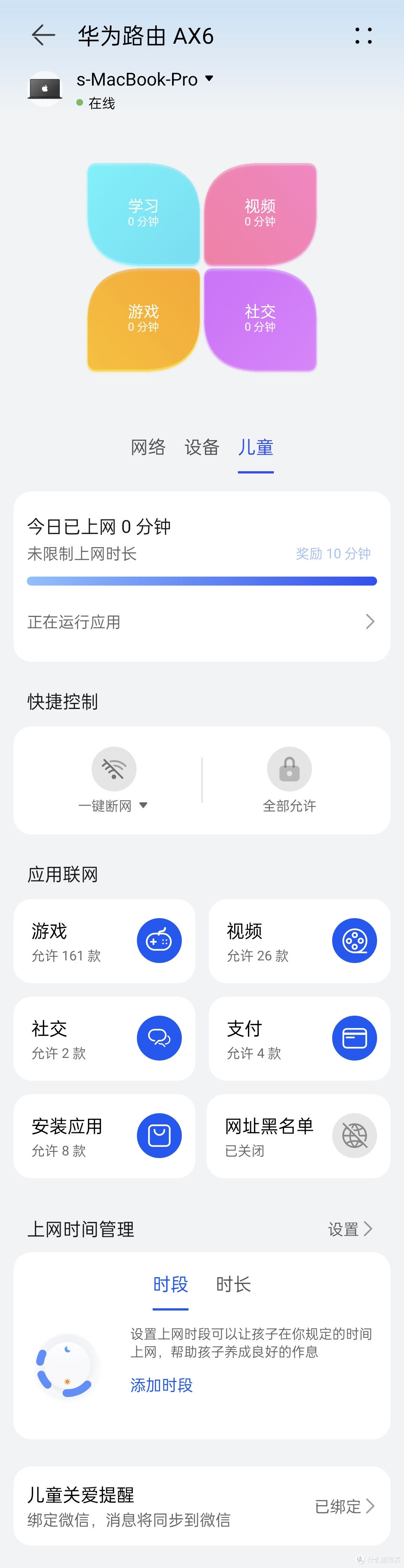This screenshot has height=1568, width=404.
Task: Switch to the 时长 tab
Action: 233,1284
